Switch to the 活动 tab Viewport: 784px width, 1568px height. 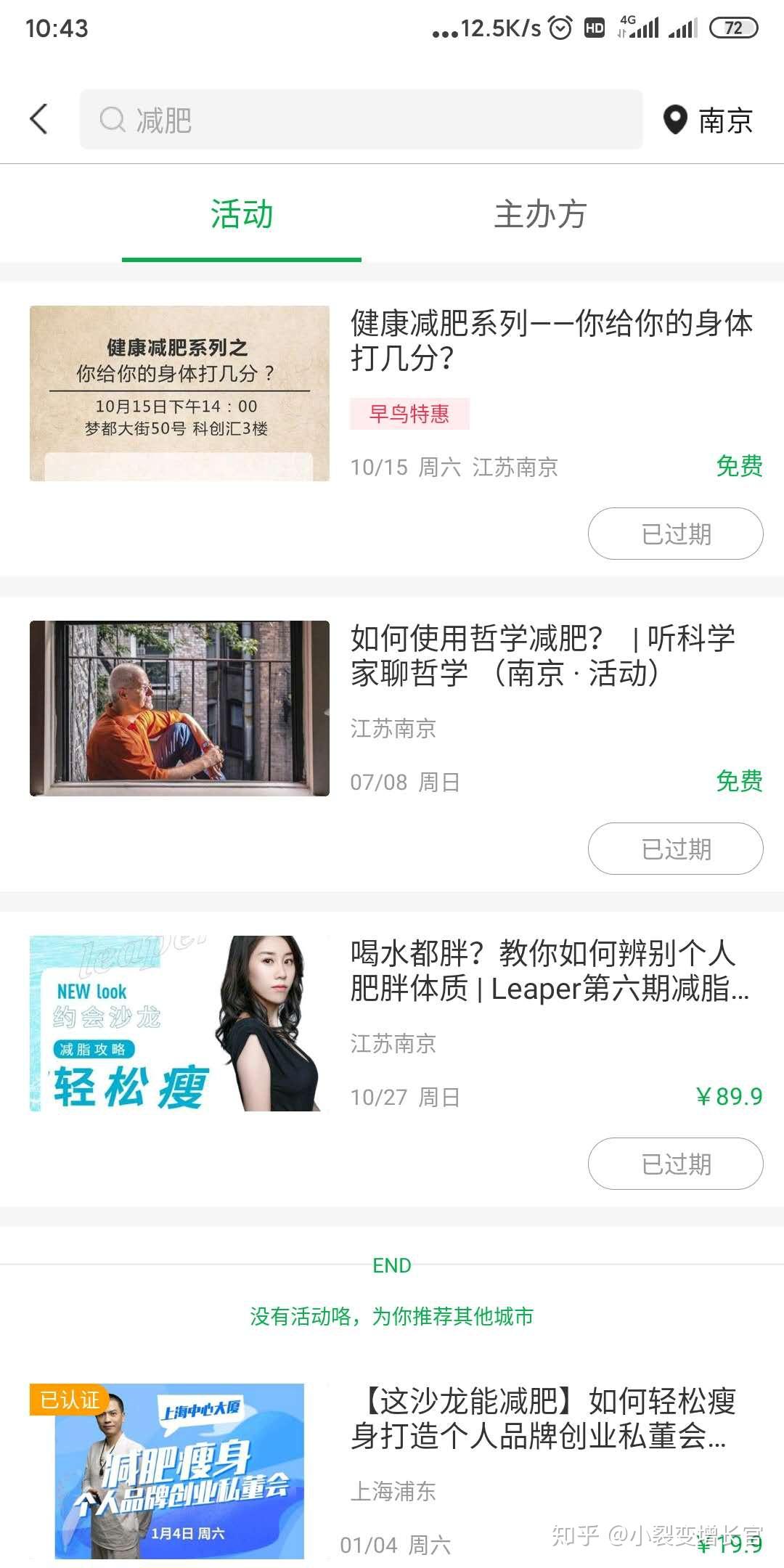pyautogui.click(x=242, y=215)
